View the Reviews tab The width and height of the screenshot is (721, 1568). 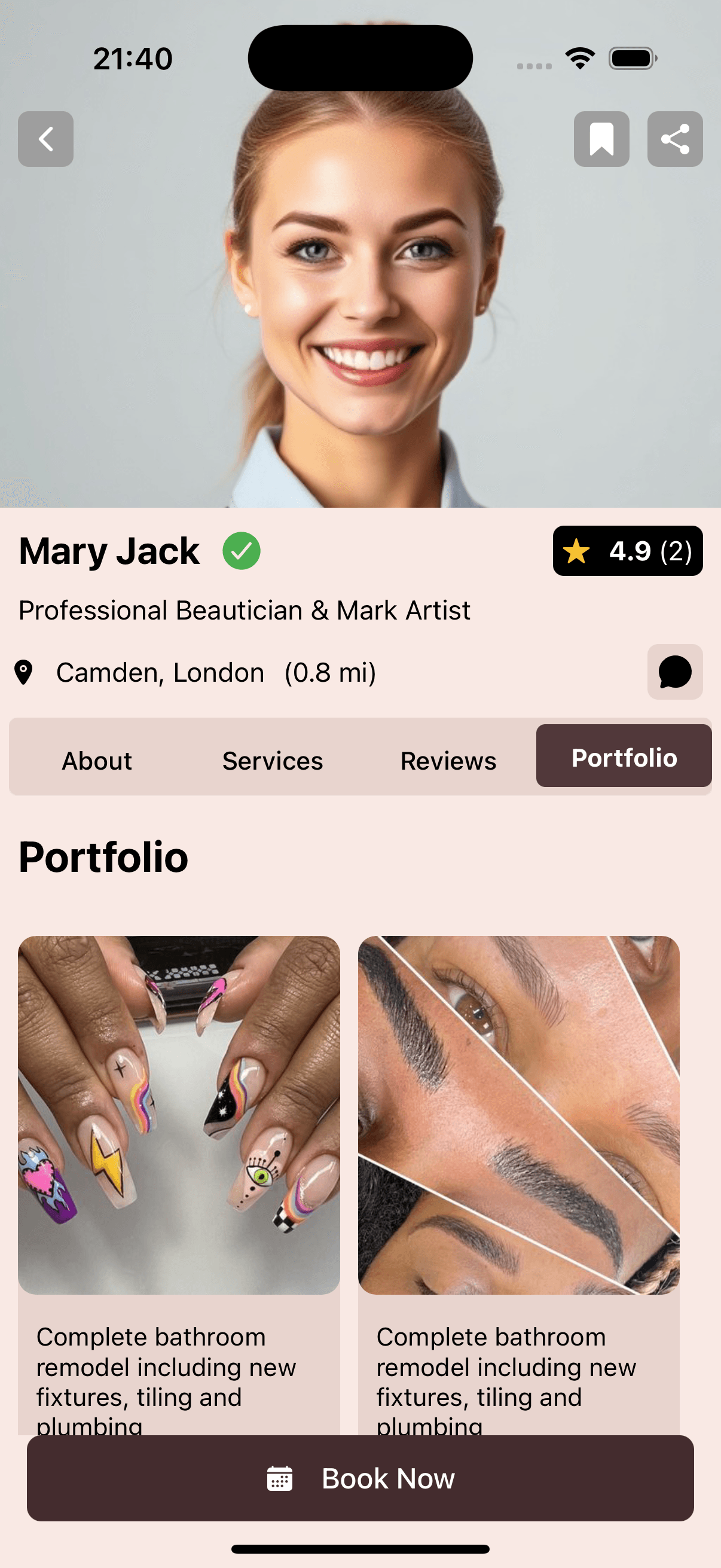tap(448, 759)
